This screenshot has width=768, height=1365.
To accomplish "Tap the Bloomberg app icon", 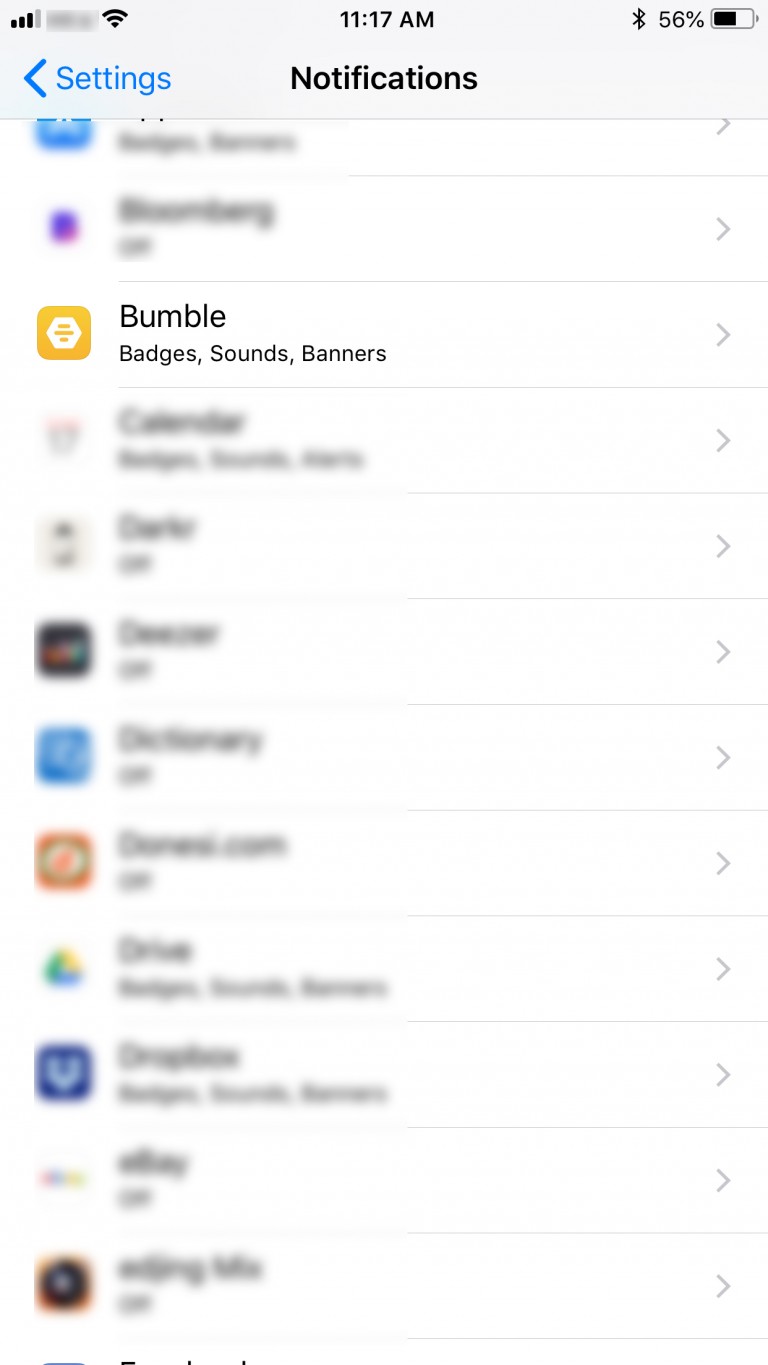I will 63,227.
